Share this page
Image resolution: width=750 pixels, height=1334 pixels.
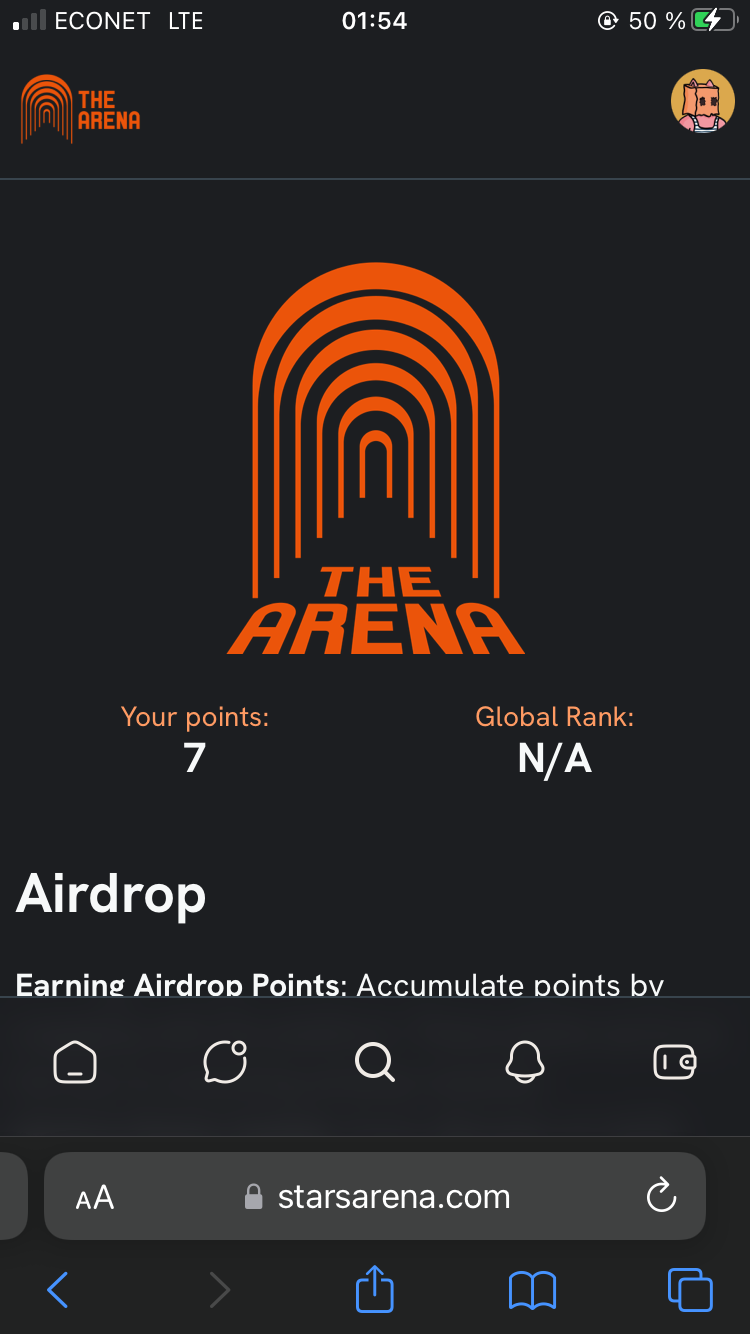[x=375, y=1288]
